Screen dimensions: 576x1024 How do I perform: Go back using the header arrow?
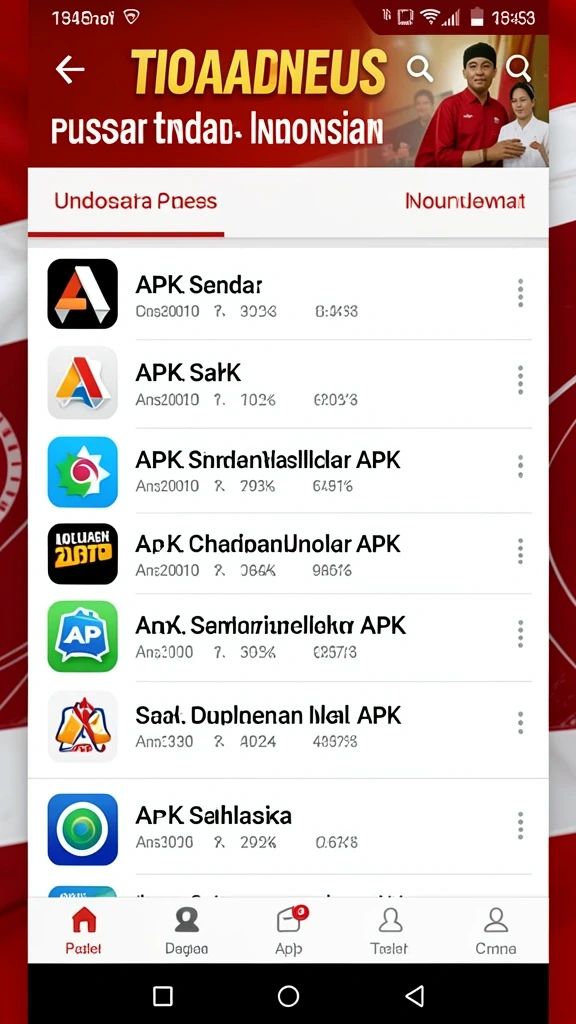(x=70, y=69)
